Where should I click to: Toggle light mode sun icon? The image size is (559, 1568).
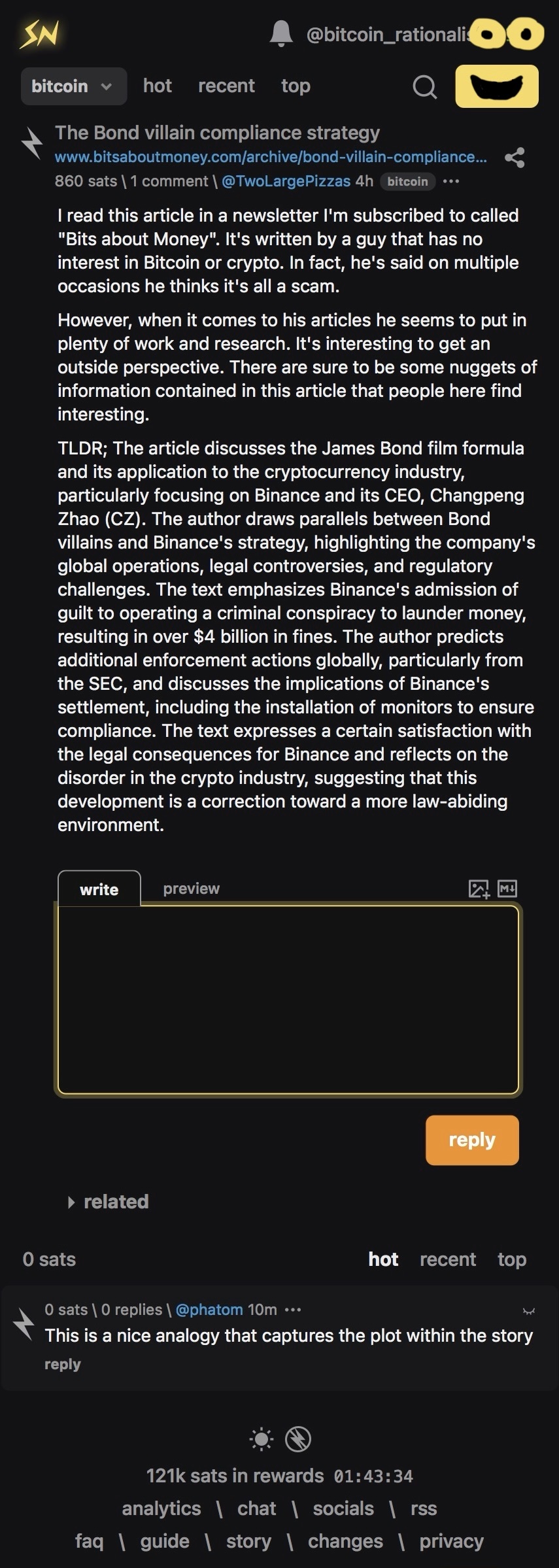(262, 1439)
